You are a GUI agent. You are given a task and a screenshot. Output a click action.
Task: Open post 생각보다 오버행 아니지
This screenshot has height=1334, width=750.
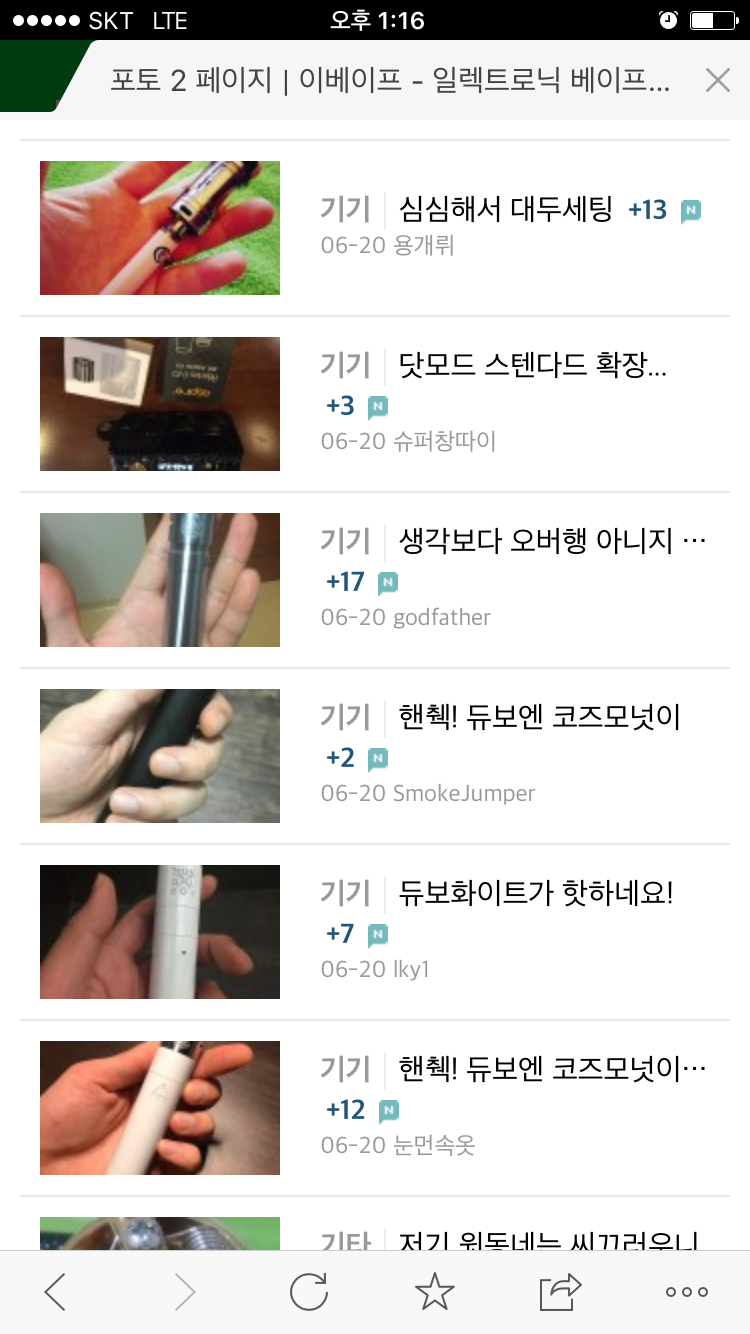(x=552, y=542)
